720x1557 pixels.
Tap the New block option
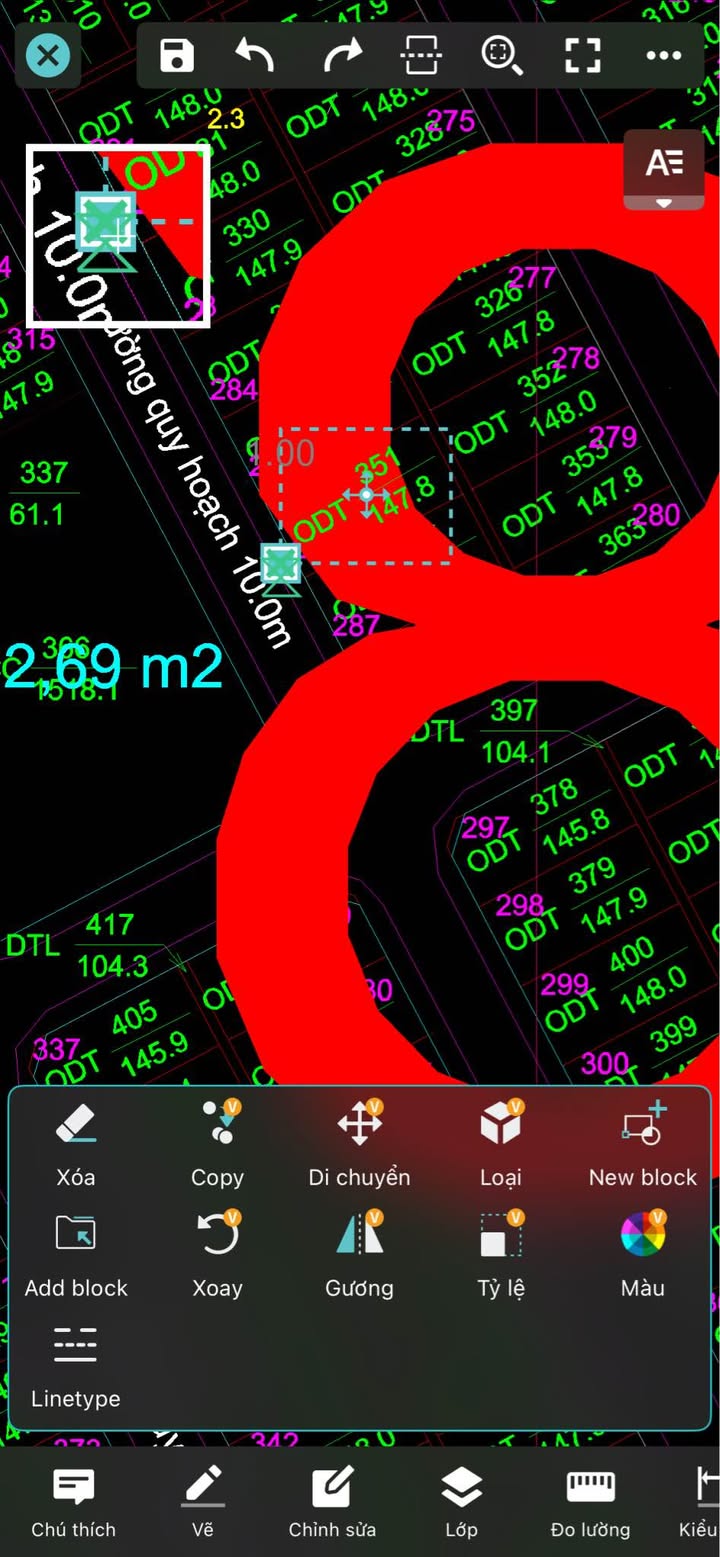click(x=642, y=1144)
